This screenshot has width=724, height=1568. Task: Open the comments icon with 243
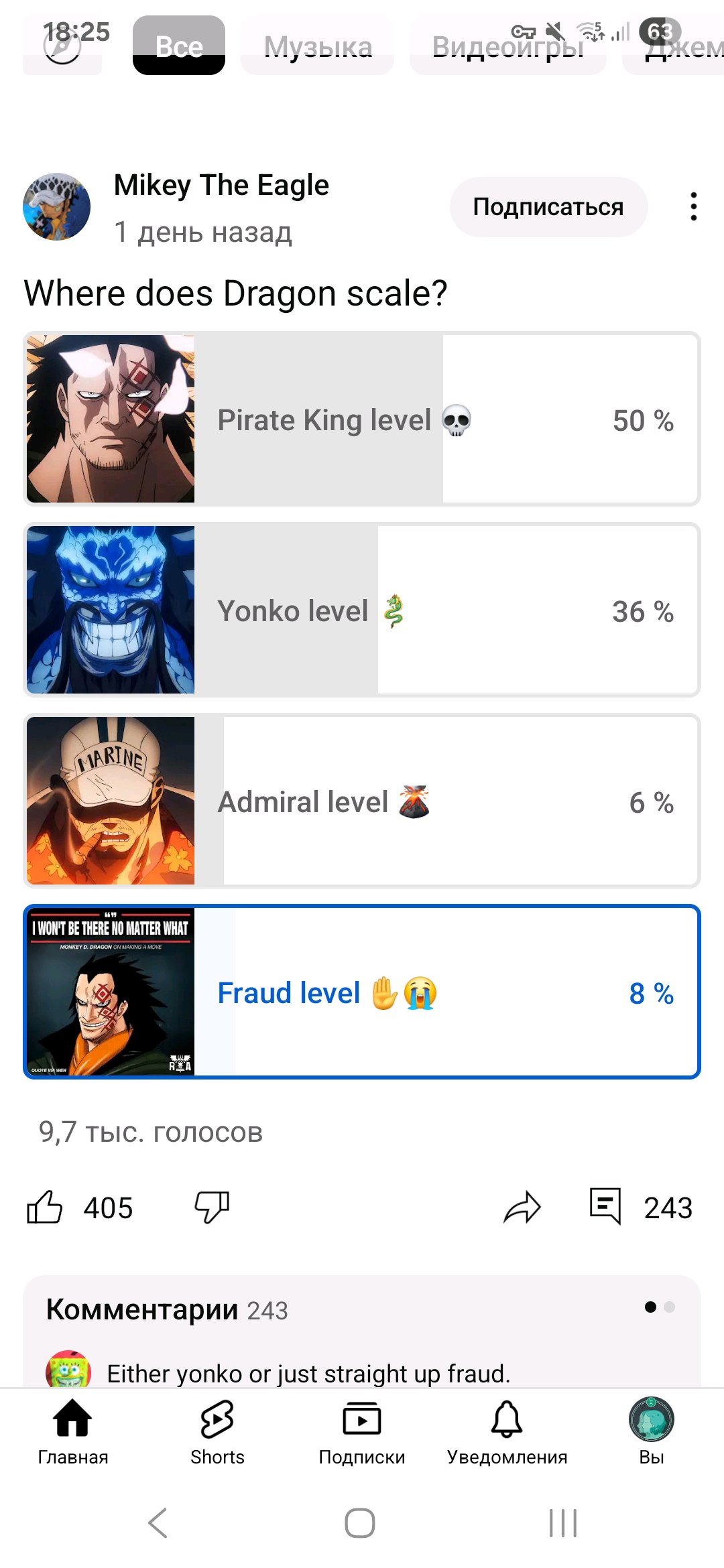(606, 1206)
